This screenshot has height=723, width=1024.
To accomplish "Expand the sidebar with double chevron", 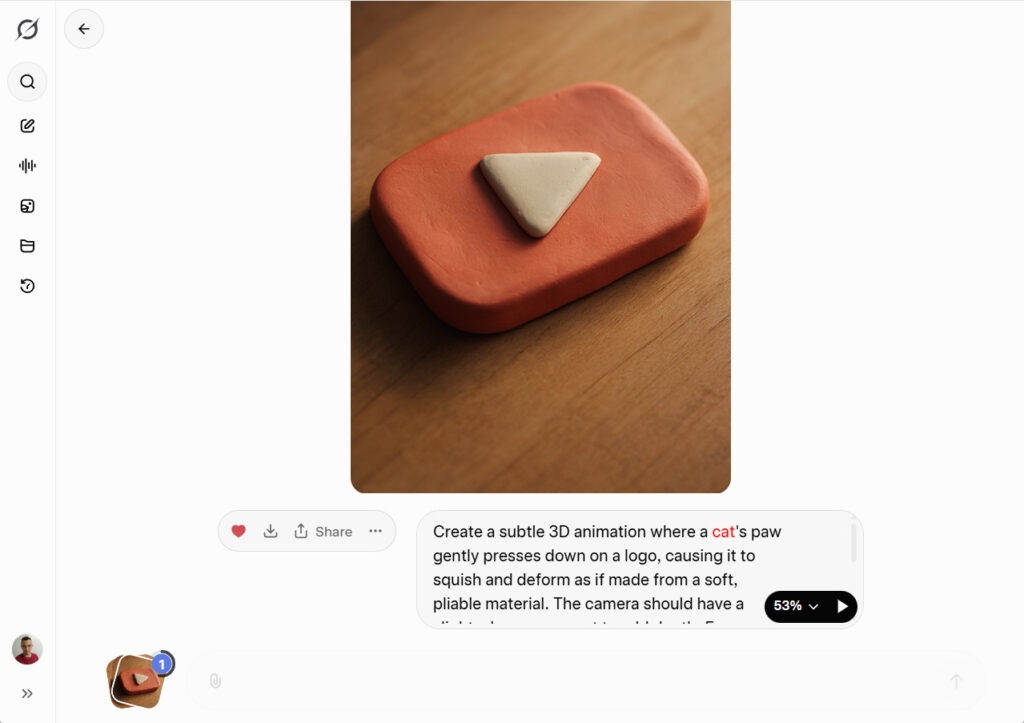I will (x=27, y=693).
